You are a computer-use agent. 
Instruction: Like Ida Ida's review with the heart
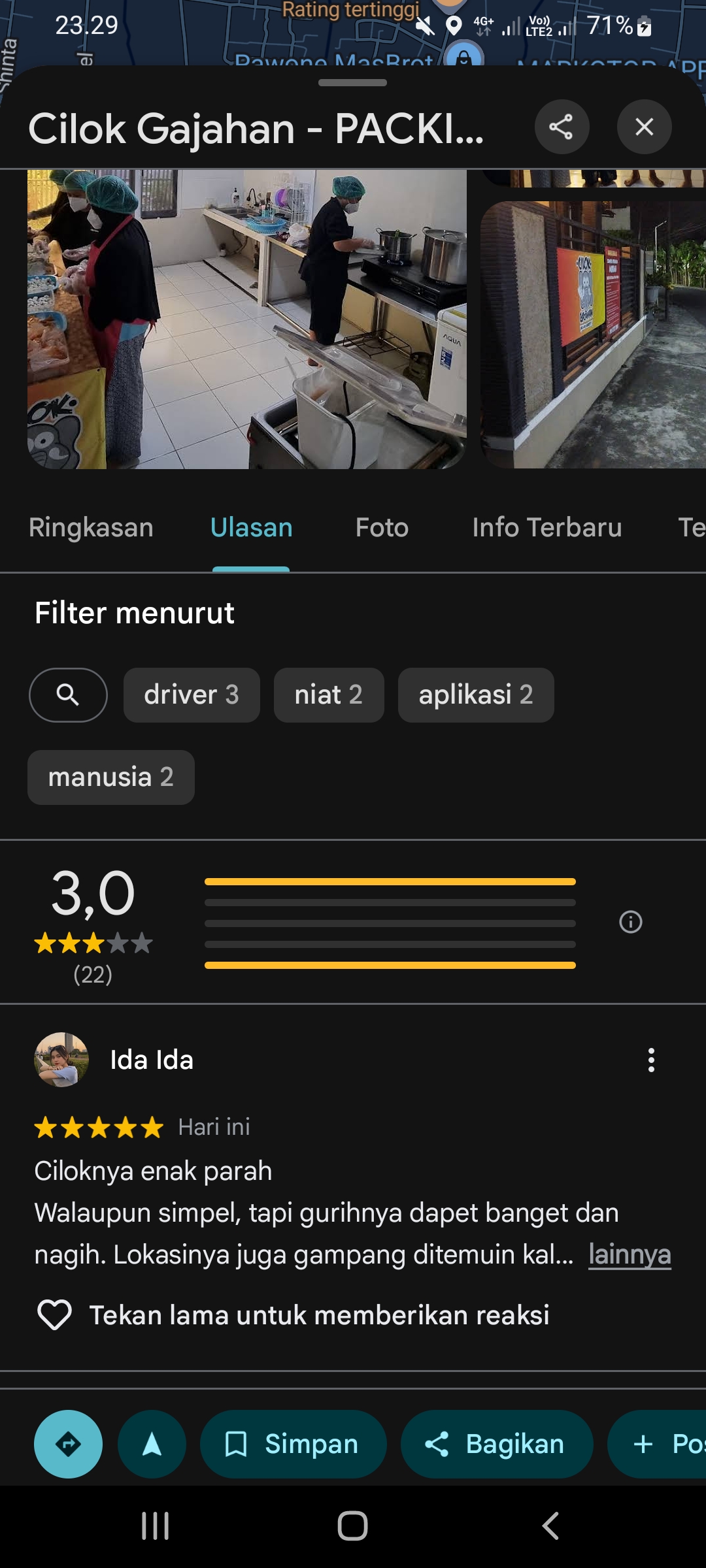coord(54,1315)
